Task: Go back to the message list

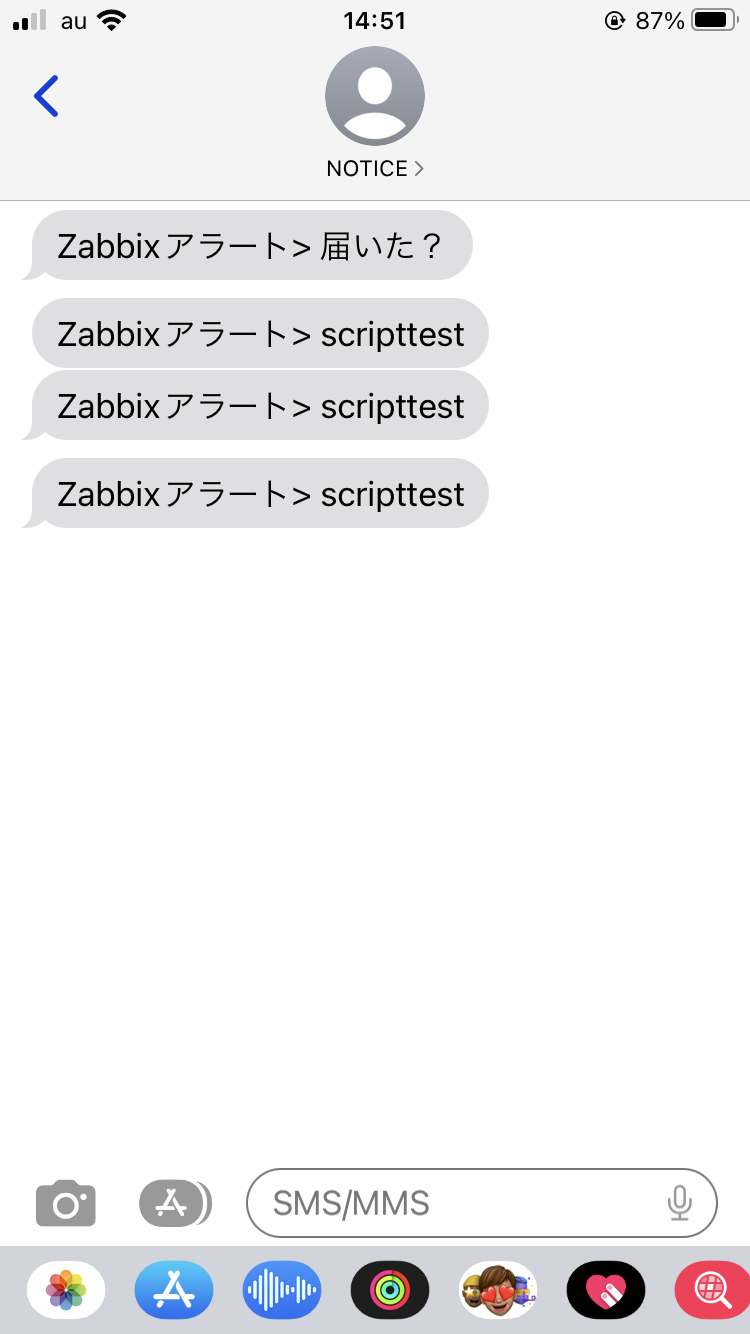Action: coord(46,96)
